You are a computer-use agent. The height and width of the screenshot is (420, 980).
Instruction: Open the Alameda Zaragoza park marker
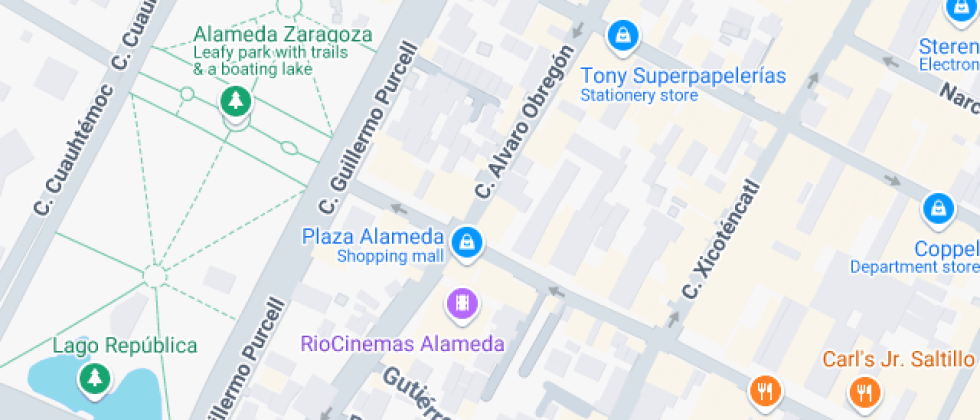click(235, 100)
